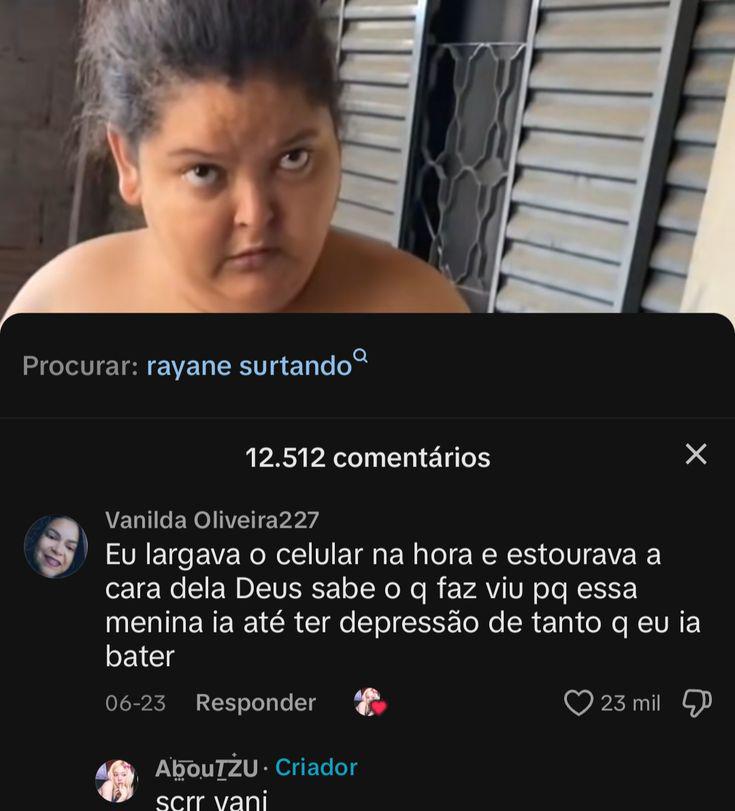735x811 pixels.
Task: Close the comments panel
Action: pos(696,455)
